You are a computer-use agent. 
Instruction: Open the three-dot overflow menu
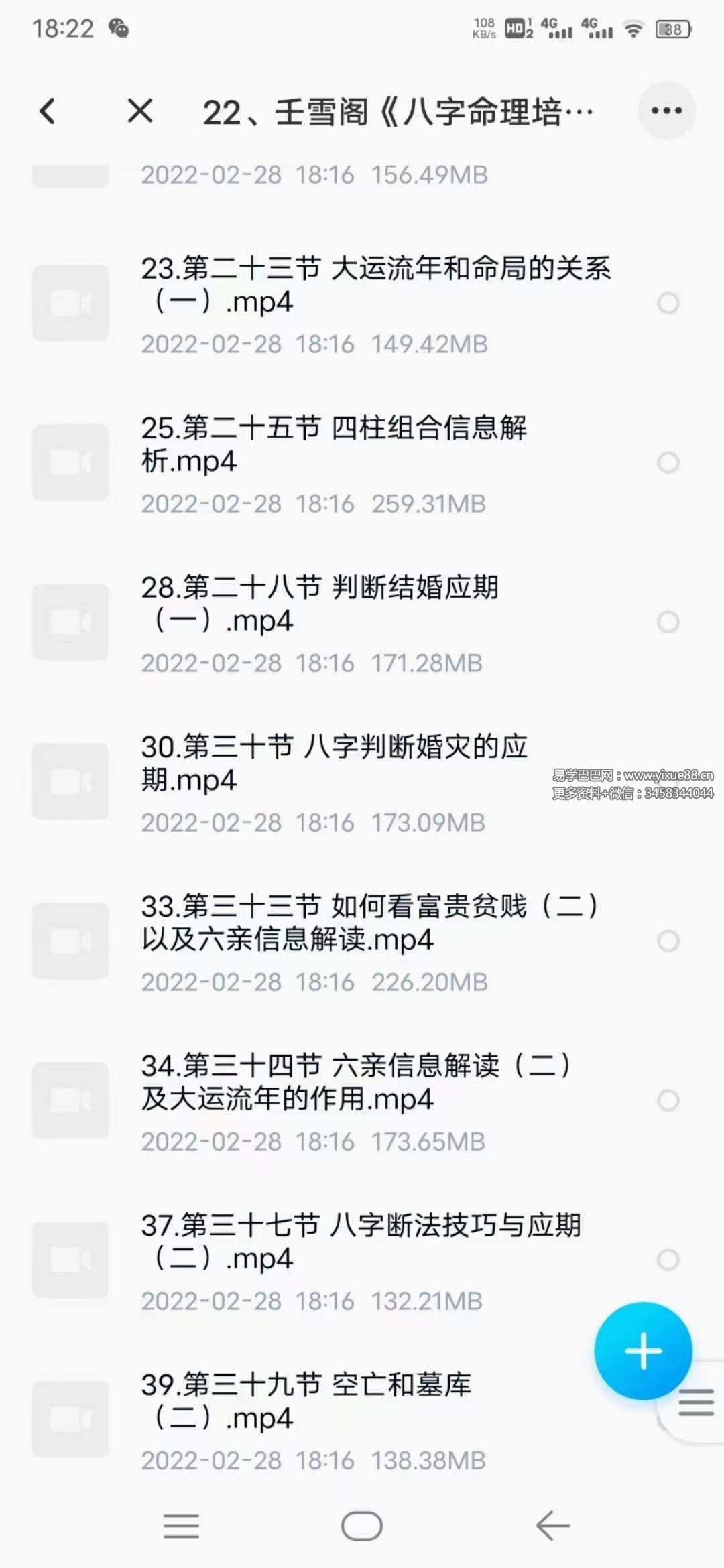tap(666, 111)
